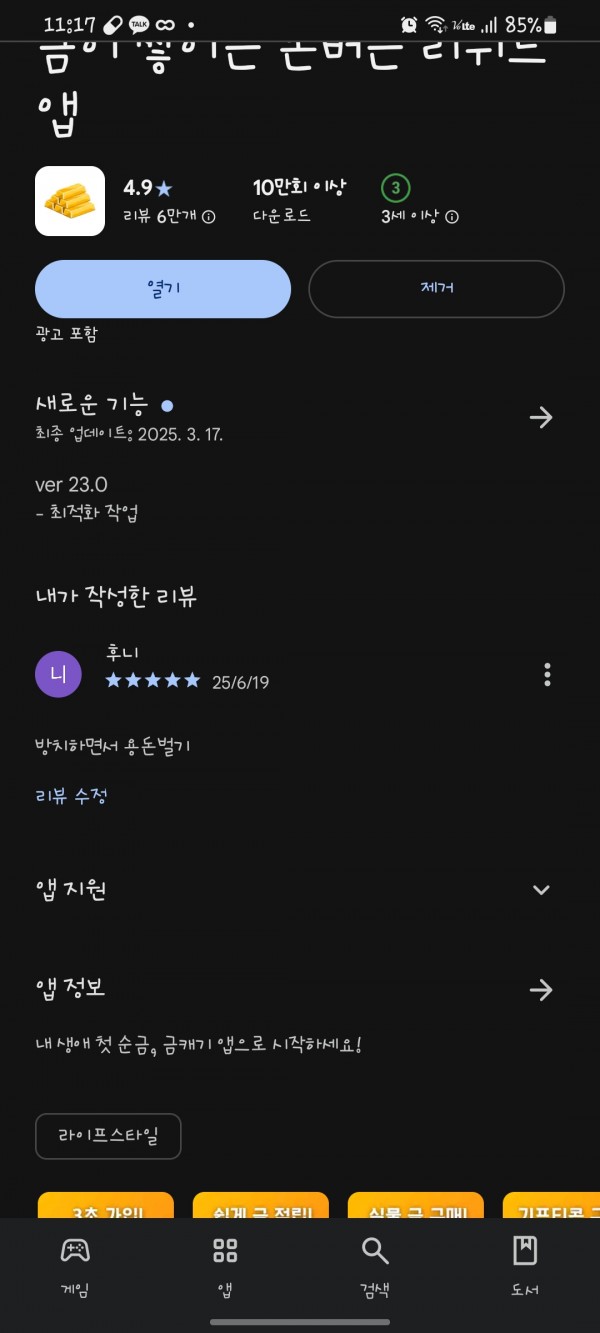Open the 새로운 기능 details arrow
This screenshot has width=600, height=1333.
(x=541, y=418)
